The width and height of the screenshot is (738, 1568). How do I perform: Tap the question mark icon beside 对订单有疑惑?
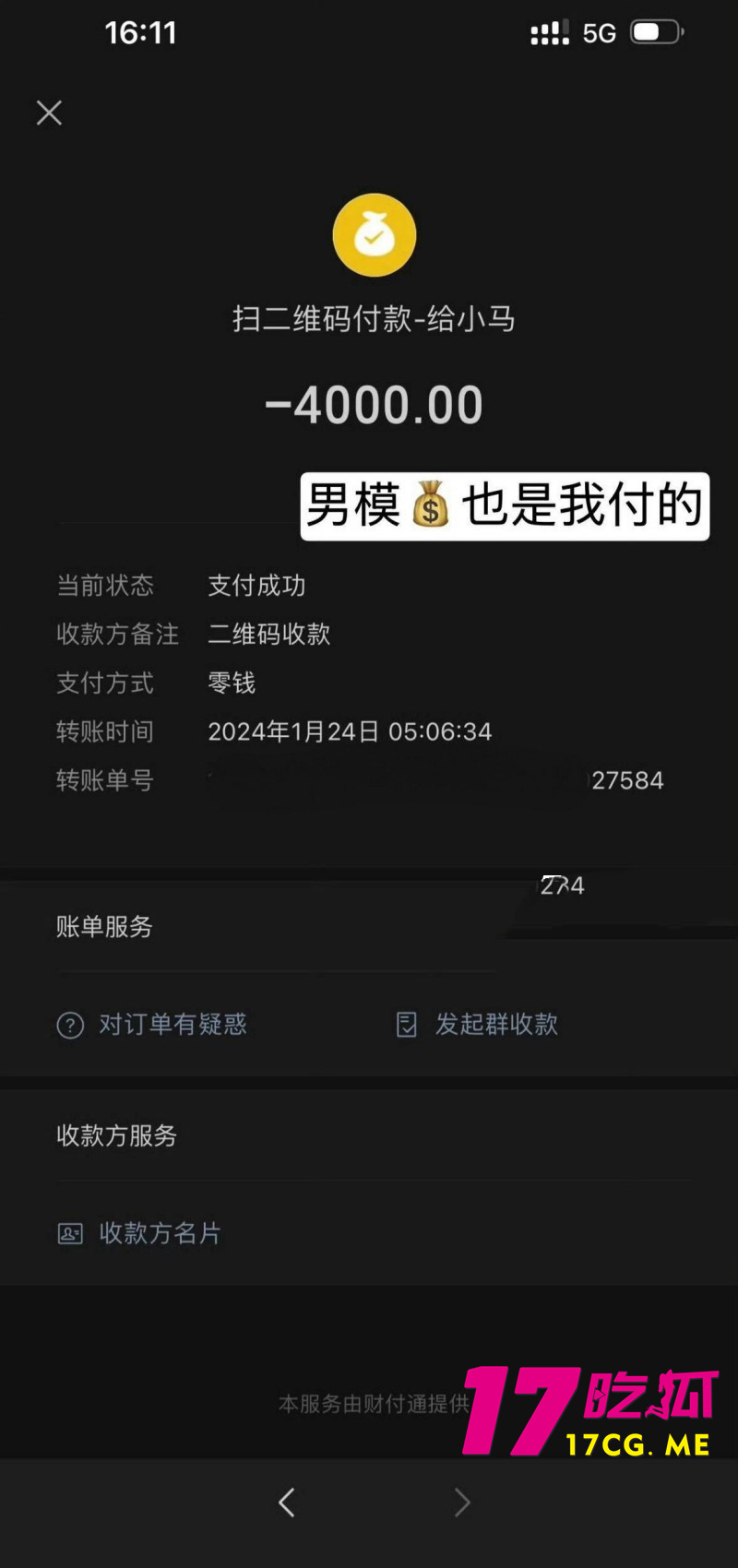tap(70, 1025)
